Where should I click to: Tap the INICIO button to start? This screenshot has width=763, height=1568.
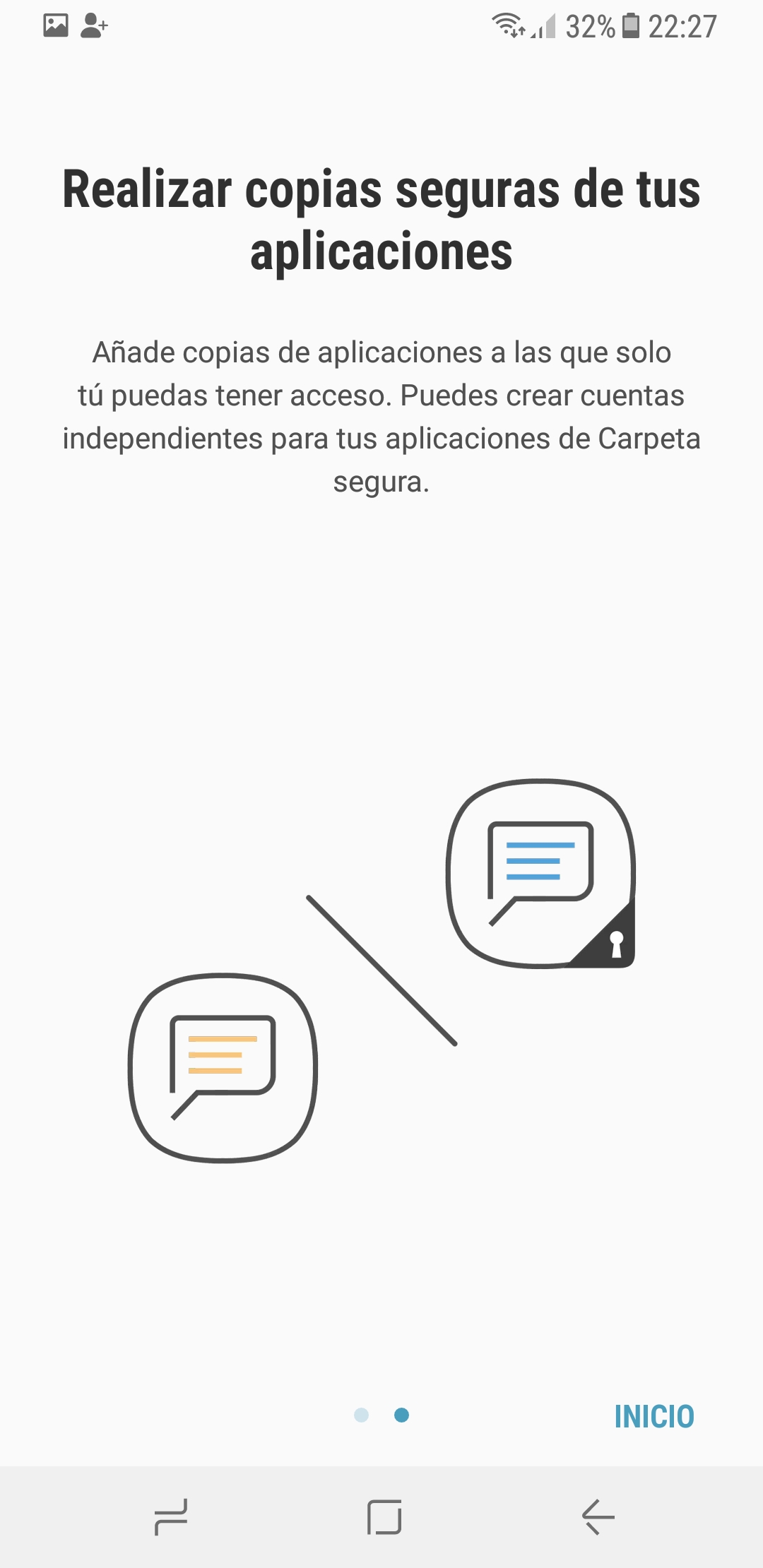click(654, 1416)
